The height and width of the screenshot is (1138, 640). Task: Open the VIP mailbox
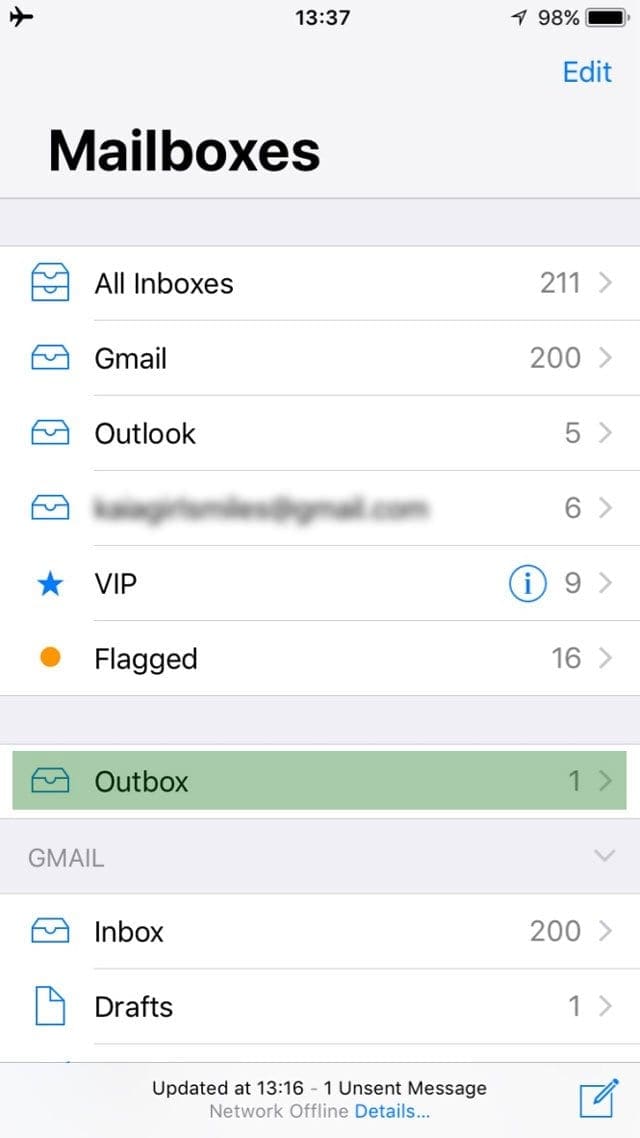click(x=320, y=584)
